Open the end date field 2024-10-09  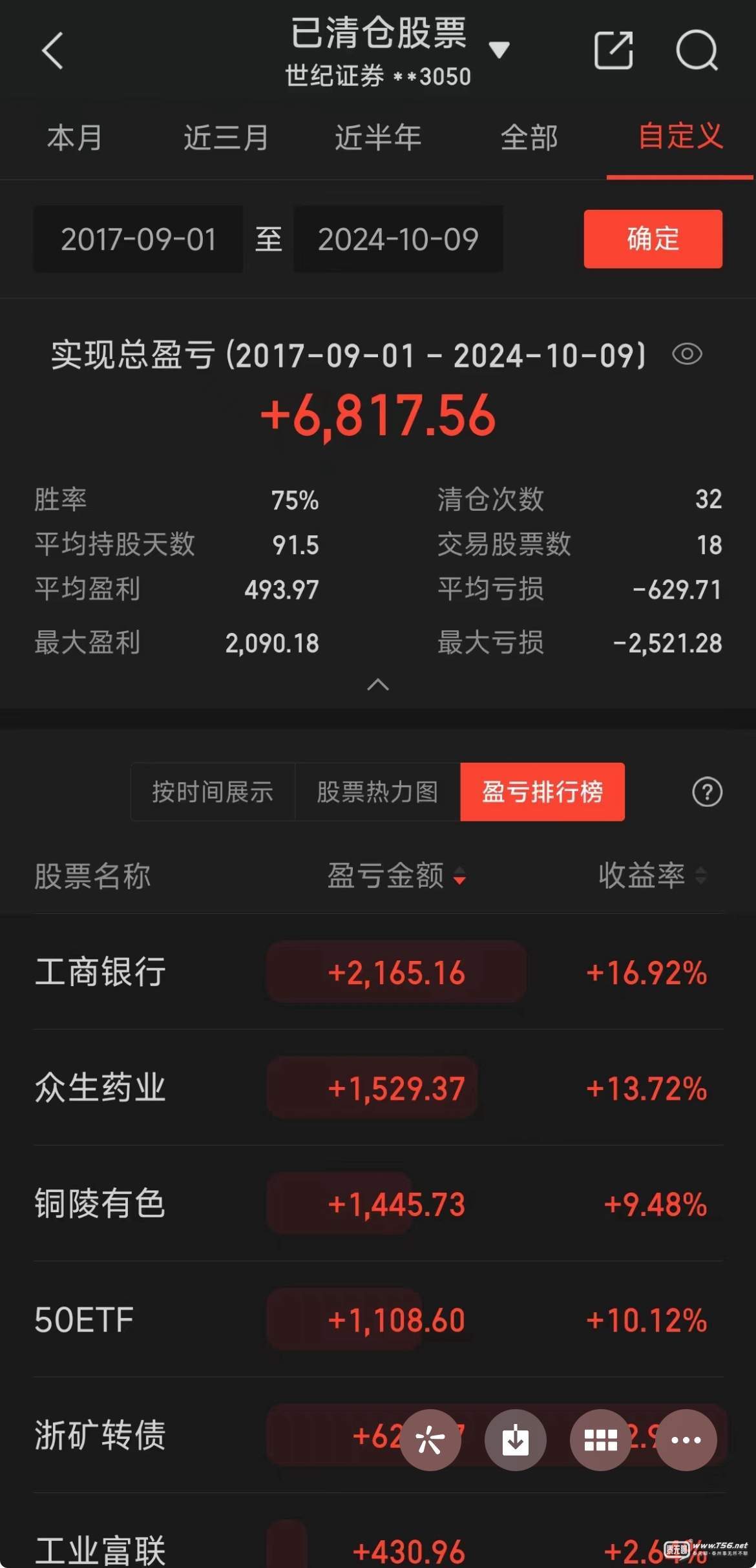coord(398,240)
